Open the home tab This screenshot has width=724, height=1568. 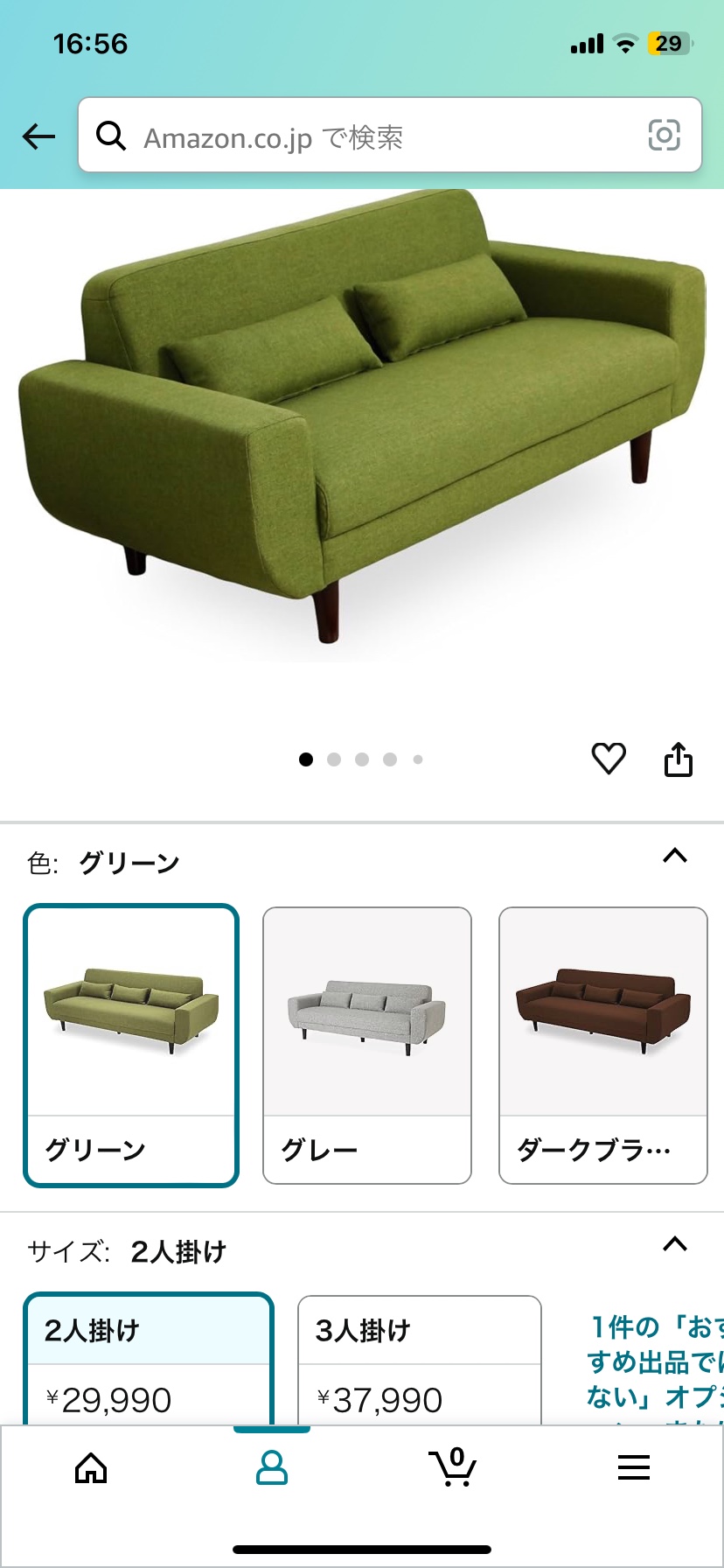(91, 1467)
